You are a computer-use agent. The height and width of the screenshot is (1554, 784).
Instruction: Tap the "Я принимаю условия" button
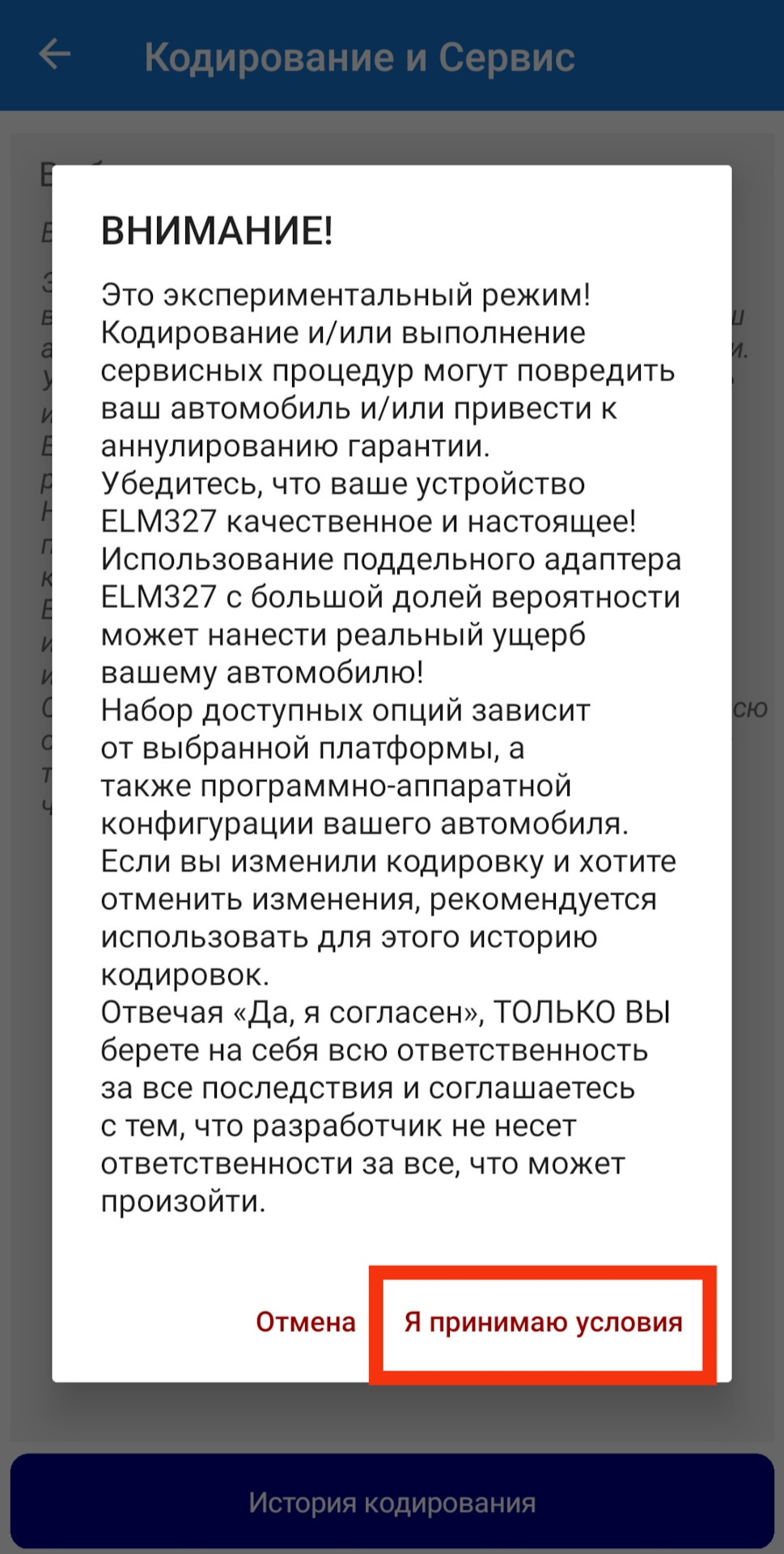pyautogui.click(x=543, y=1323)
